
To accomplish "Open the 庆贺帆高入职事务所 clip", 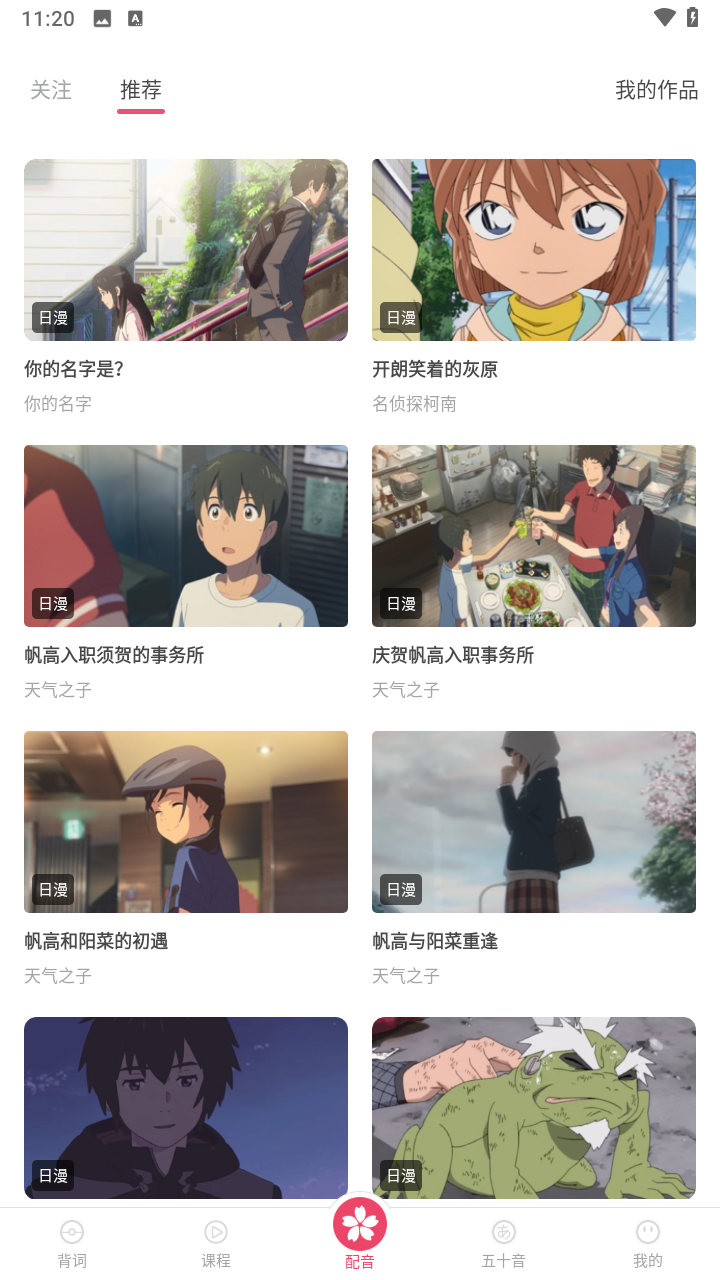I will (534, 536).
